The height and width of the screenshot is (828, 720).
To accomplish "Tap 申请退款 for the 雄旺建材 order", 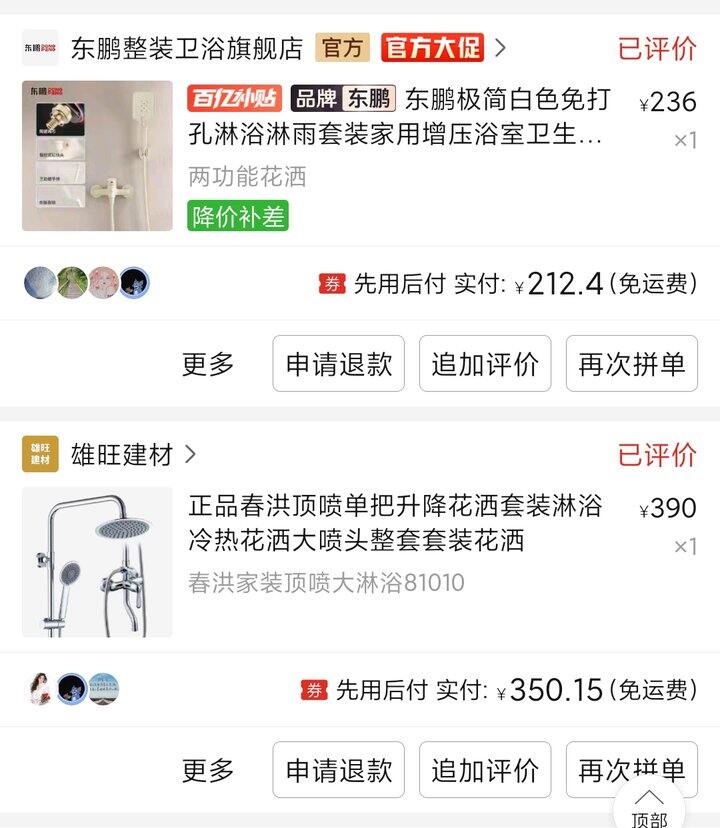I will coord(339,770).
